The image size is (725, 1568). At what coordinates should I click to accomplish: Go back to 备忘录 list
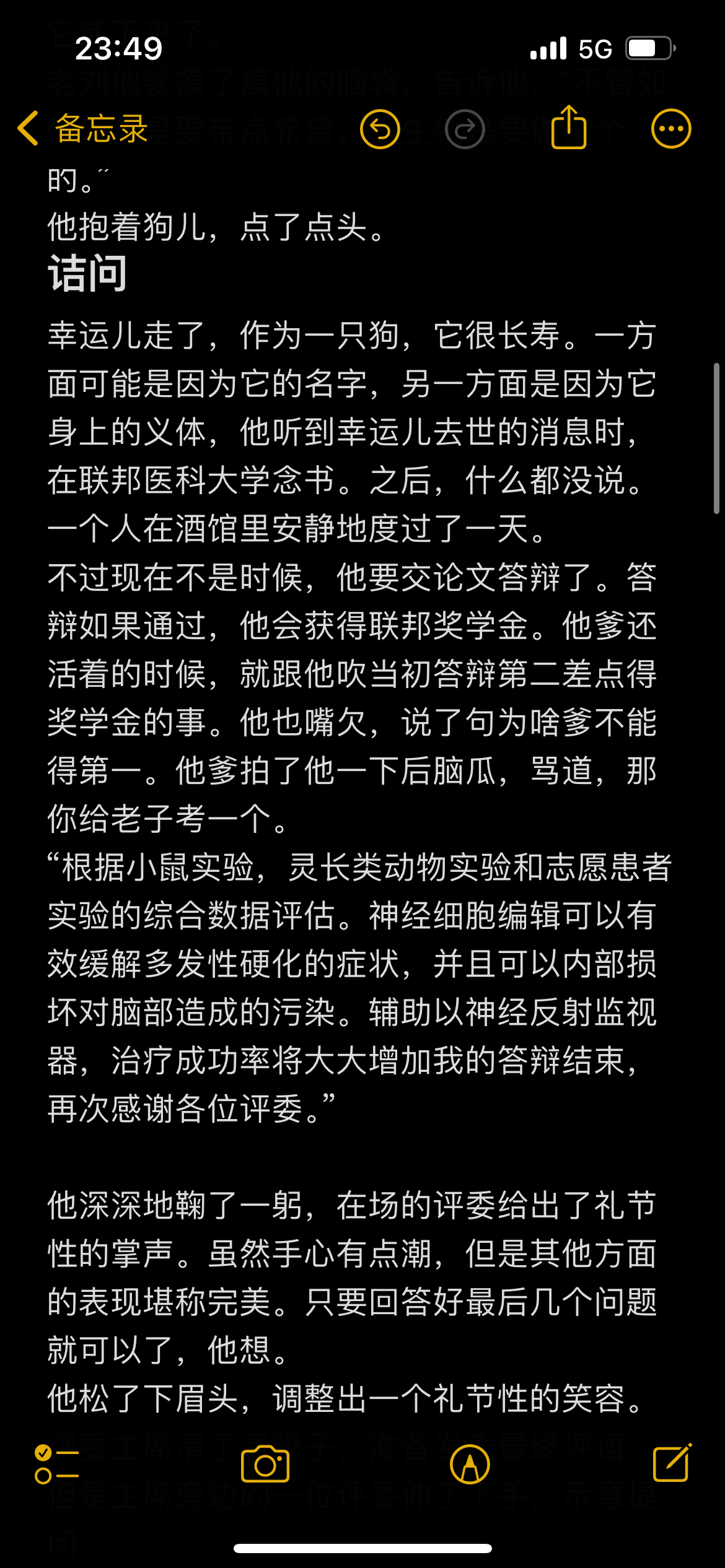tap(84, 129)
